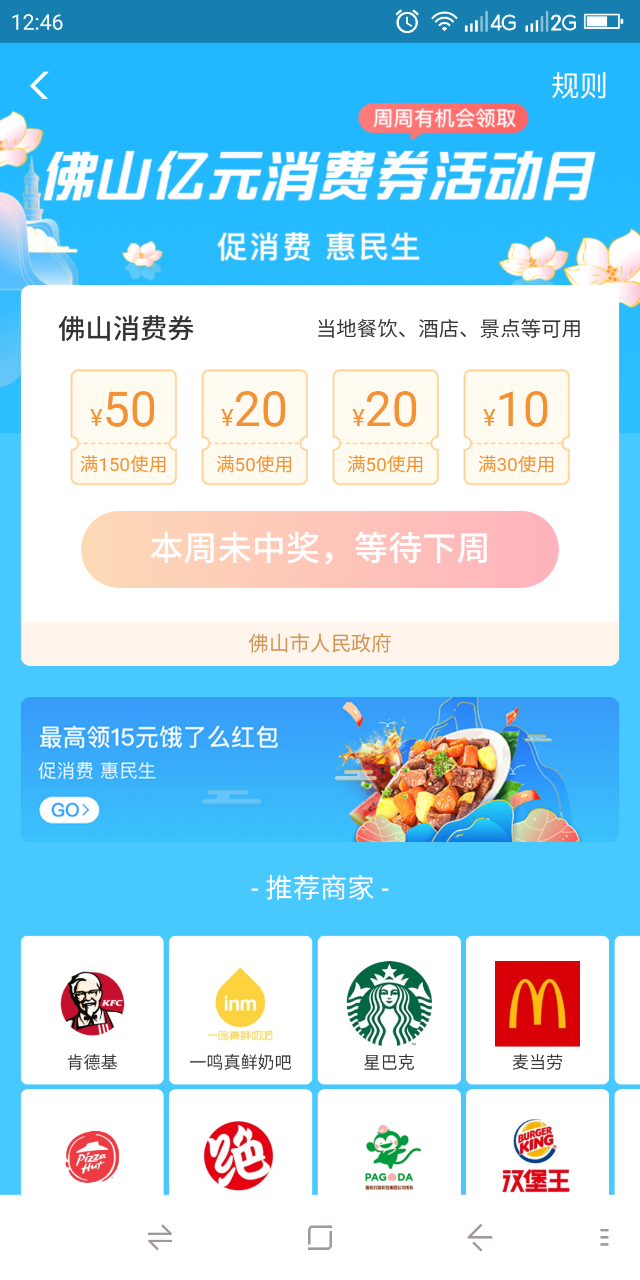Open the 肯德基 merchant tile
The width and height of the screenshot is (640, 1280).
pyautogui.click(x=92, y=1010)
